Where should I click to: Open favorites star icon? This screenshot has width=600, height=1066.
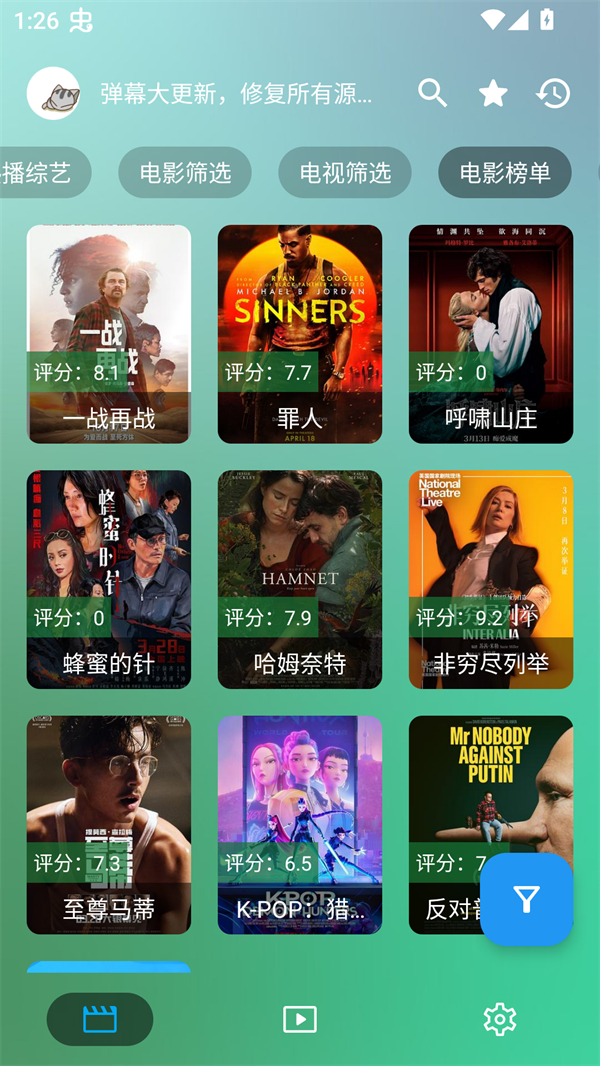[493, 94]
